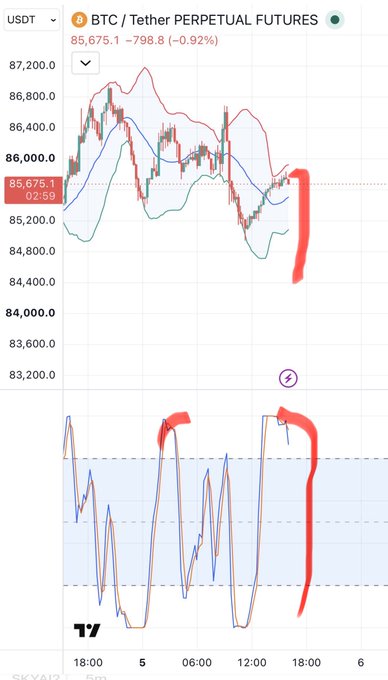Viewport: 388px width, 680px height.
Task: Tap the purple lightning event marker
Action: pyautogui.click(x=288, y=378)
